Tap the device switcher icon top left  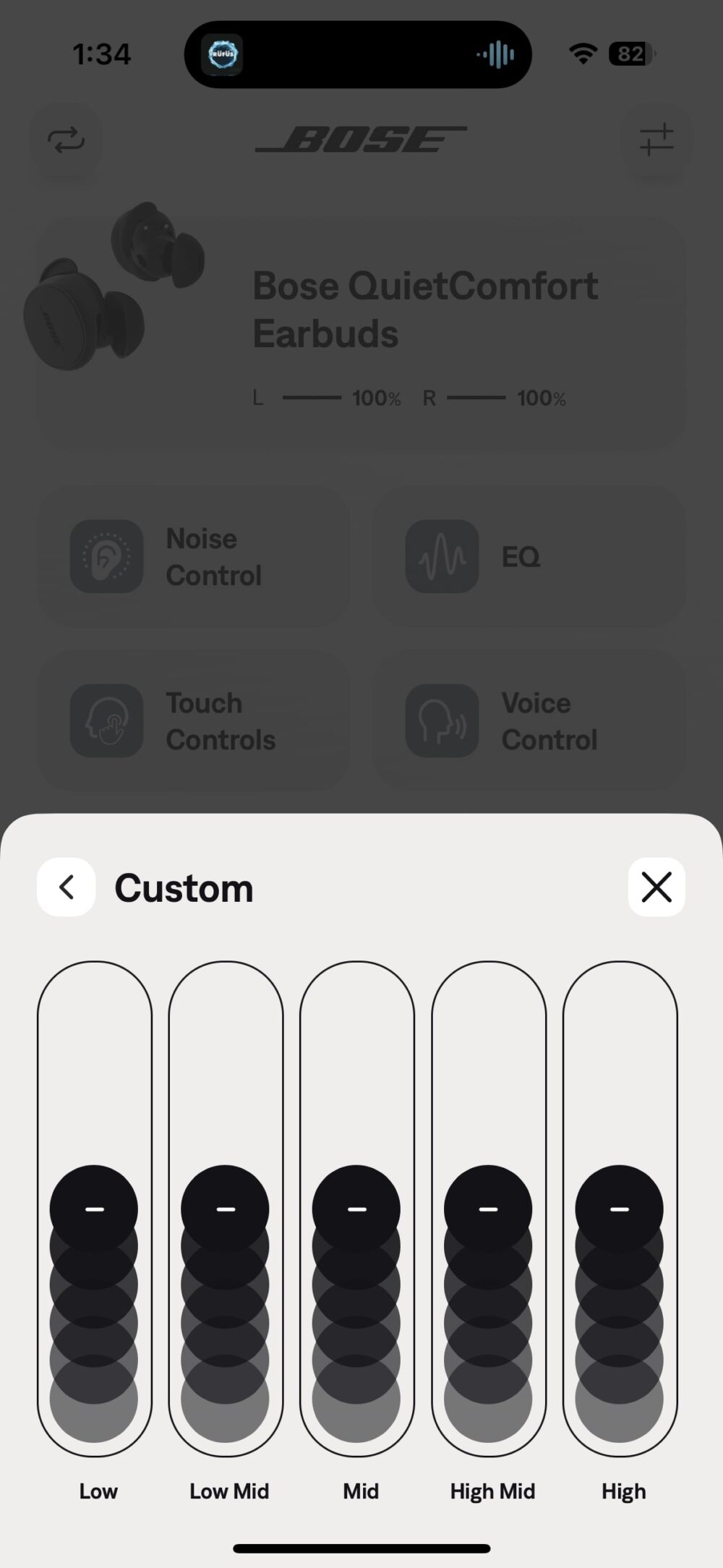point(67,140)
